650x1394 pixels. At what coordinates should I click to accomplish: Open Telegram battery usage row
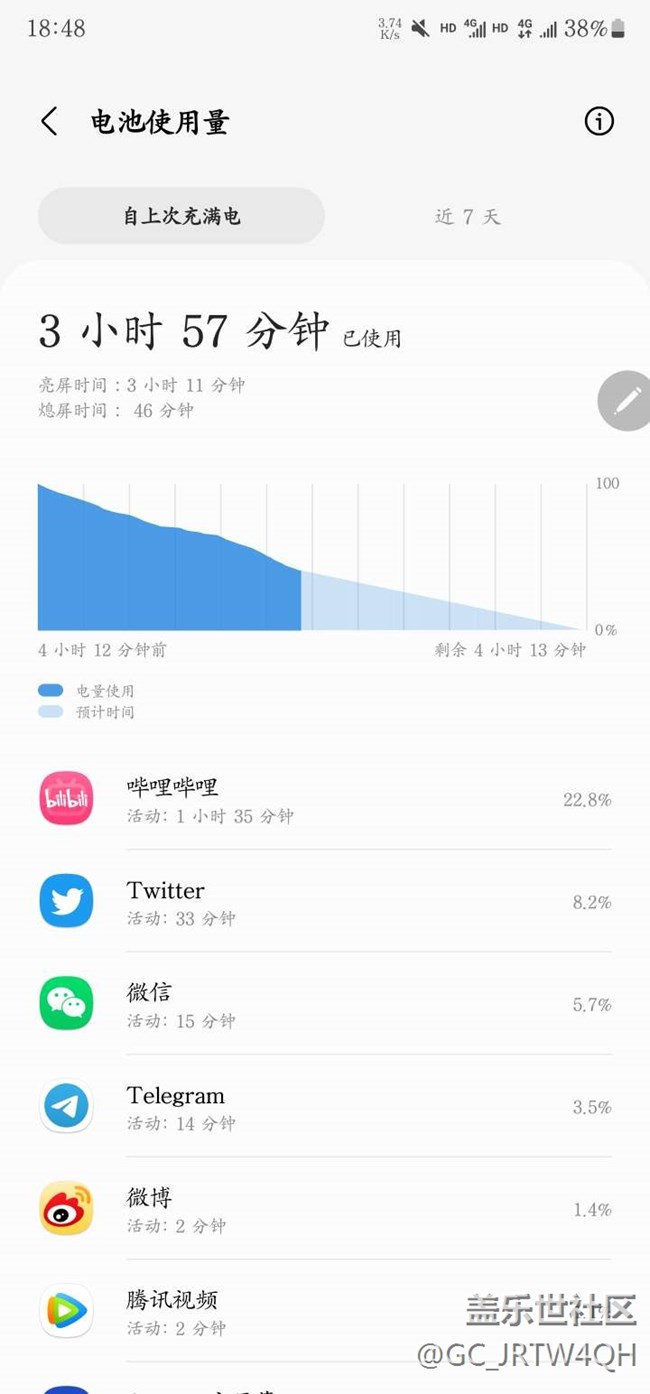pos(325,1107)
